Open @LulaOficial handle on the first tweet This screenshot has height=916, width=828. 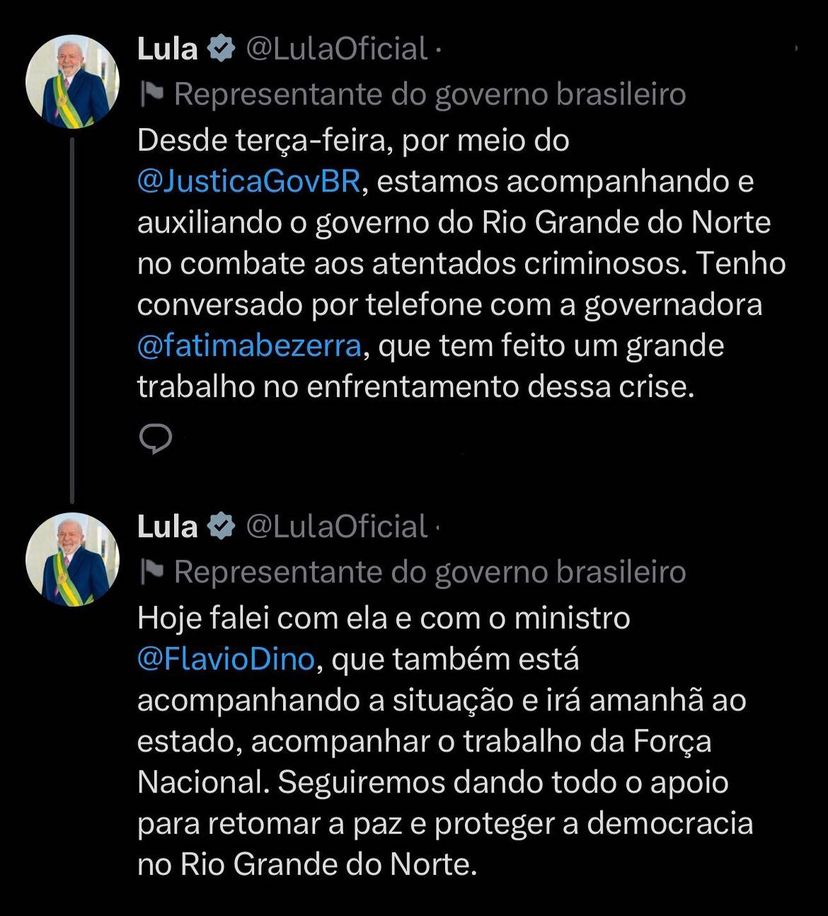tap(336, 48)
